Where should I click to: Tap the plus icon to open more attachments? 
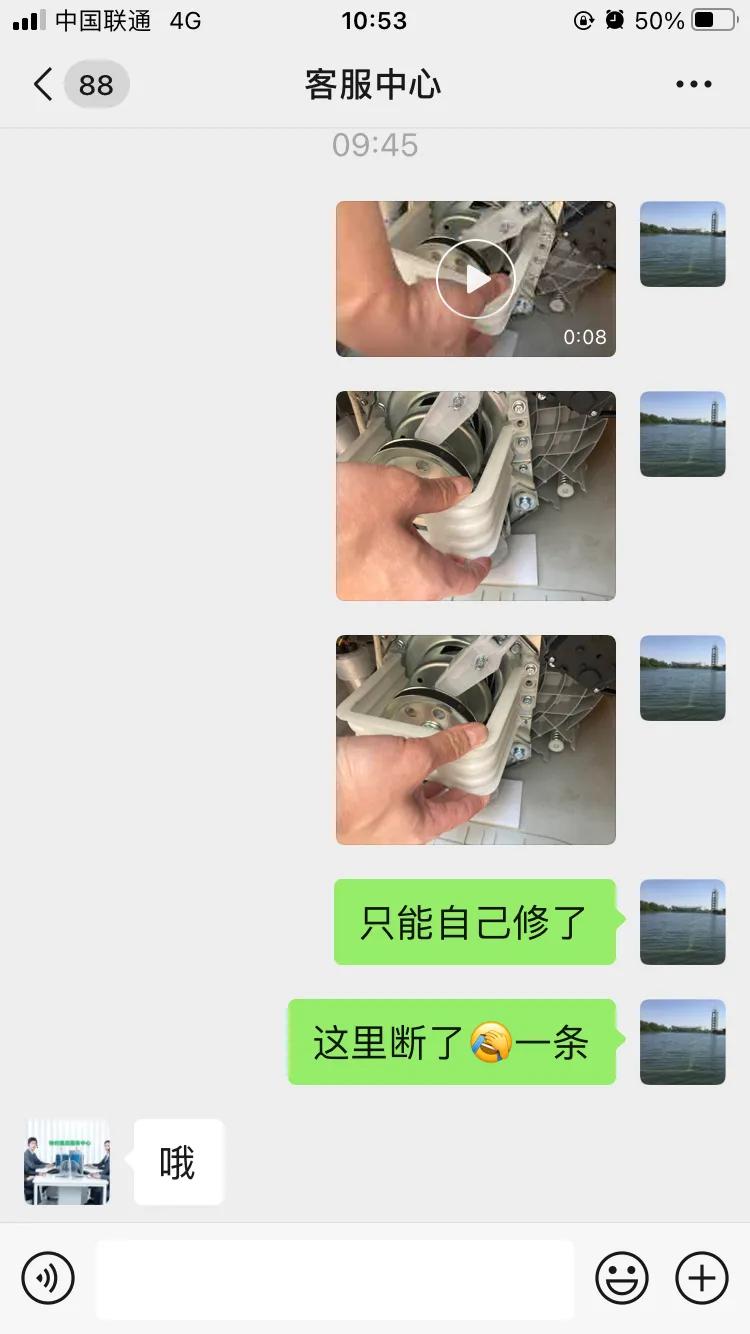(701, 1278)
